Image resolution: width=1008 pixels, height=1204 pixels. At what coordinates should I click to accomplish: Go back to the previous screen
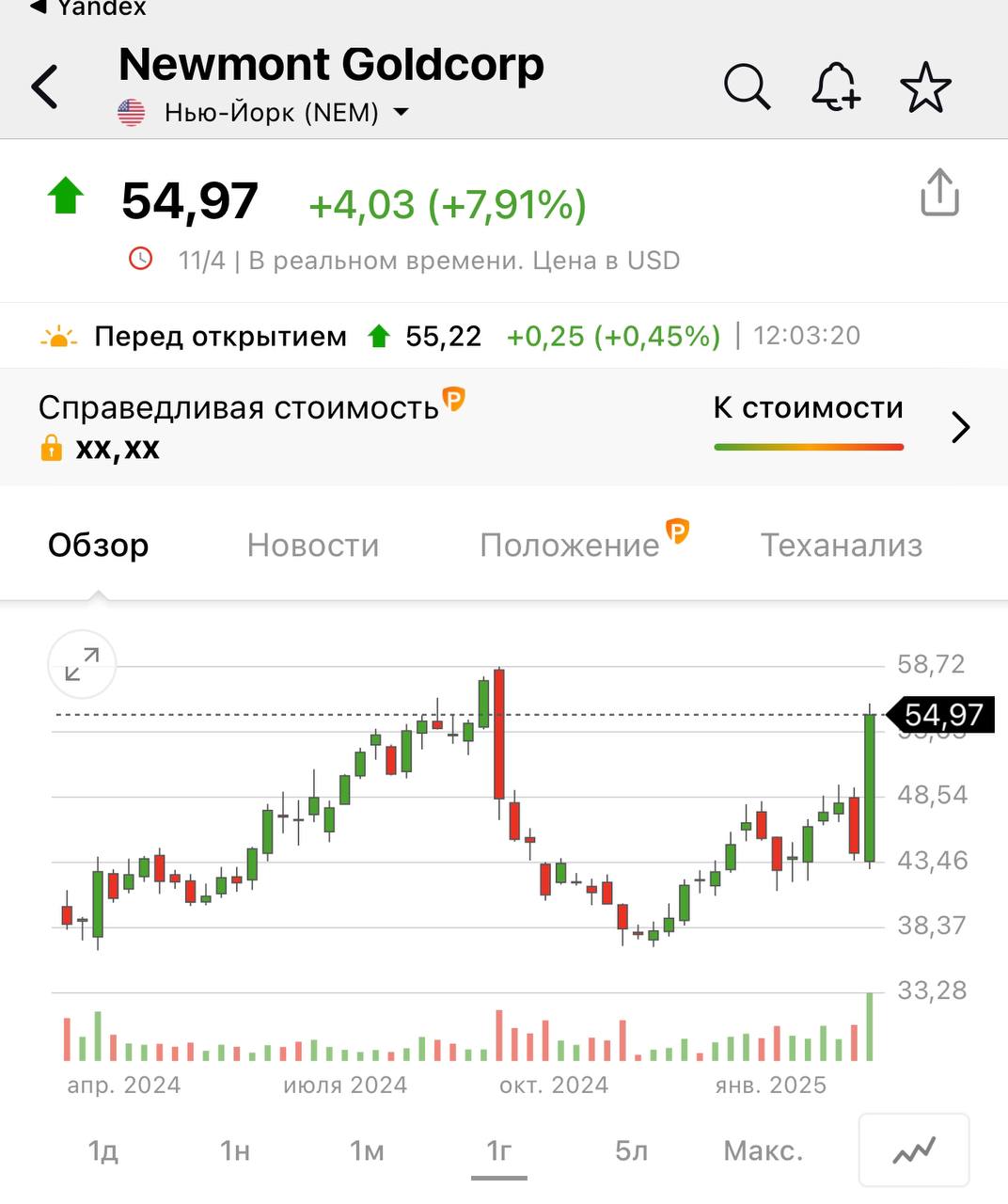45,87
